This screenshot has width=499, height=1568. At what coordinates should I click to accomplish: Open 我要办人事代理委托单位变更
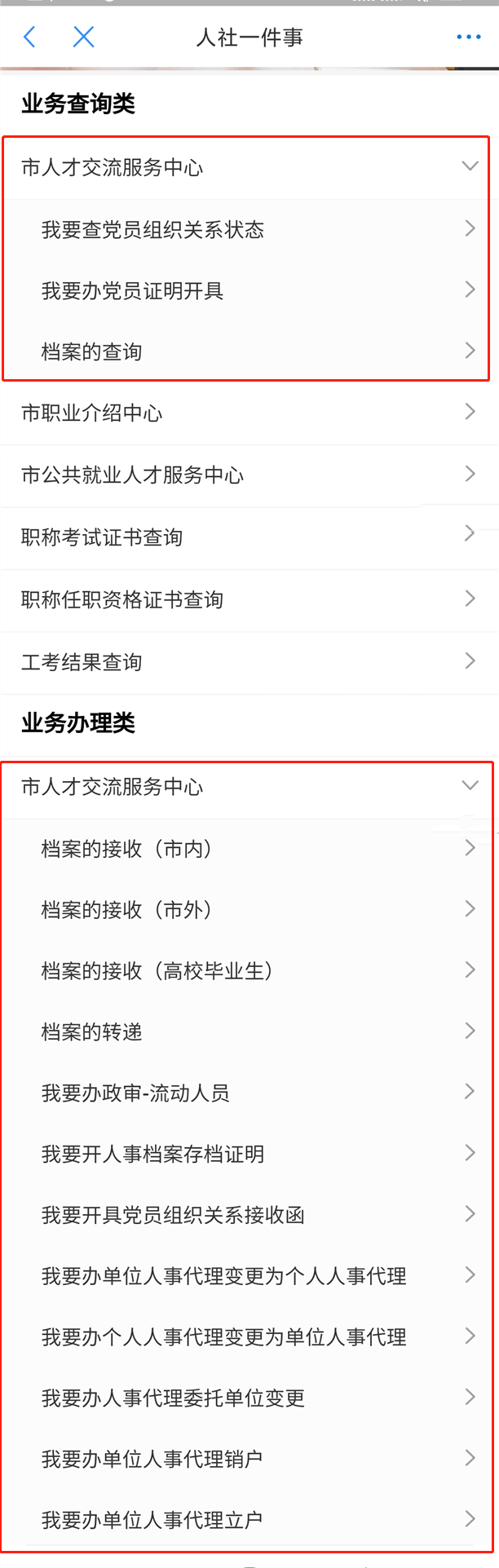(x=245, y=1398)
